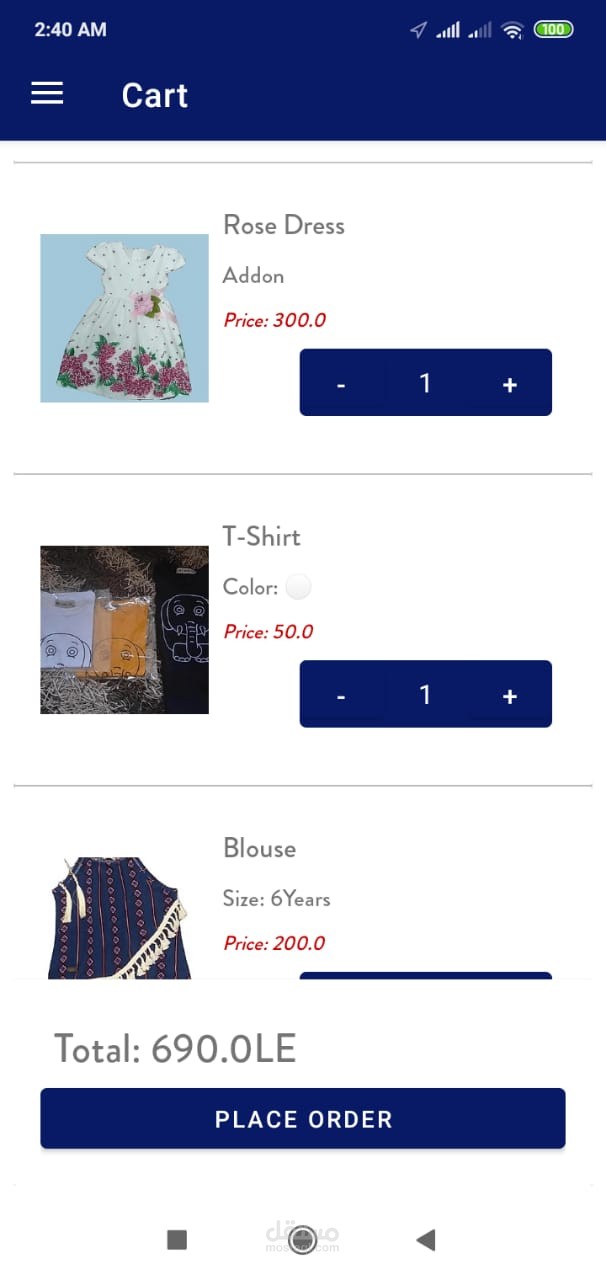Increase Rose Dress quantity
This screenshot has height=1280, width=606.
[x=509, y=384]
